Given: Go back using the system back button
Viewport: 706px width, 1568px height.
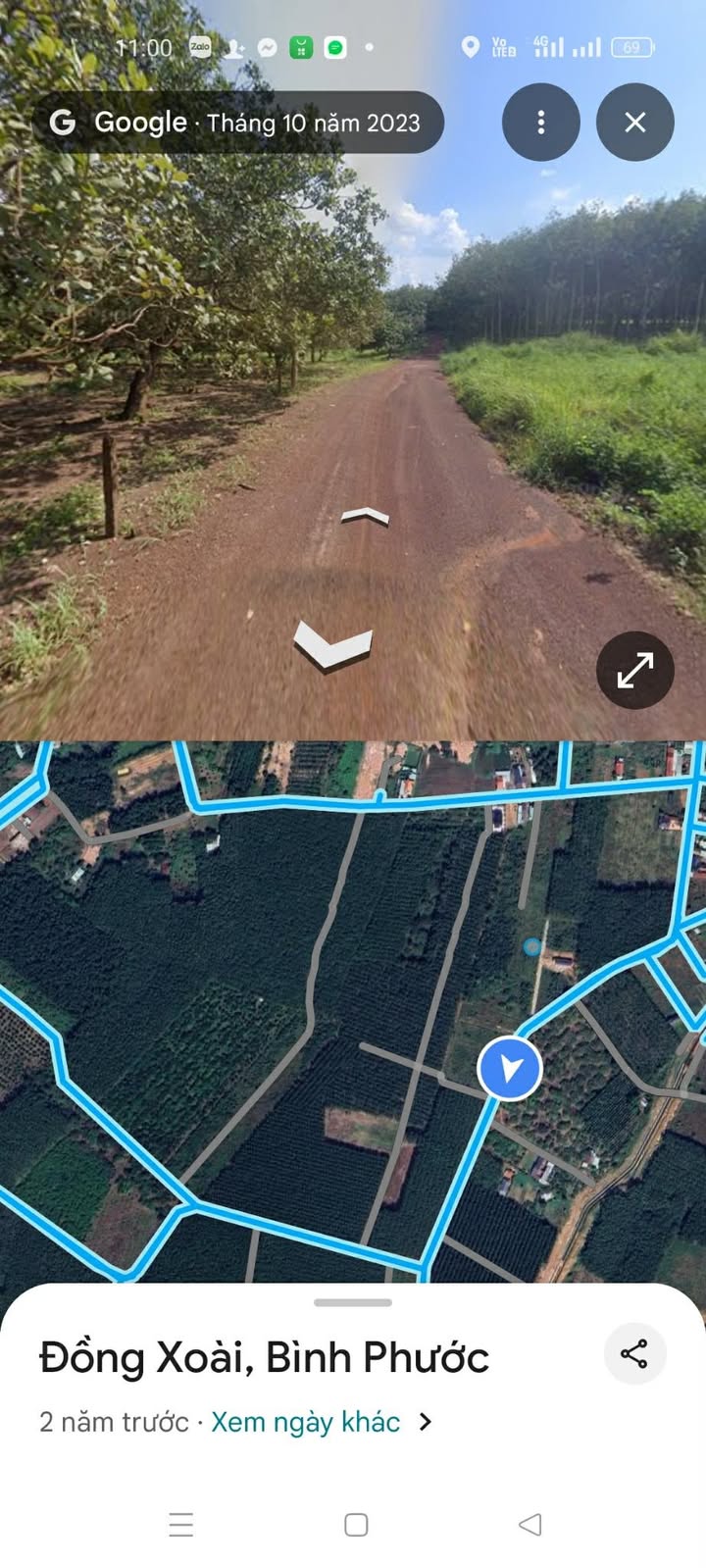Looking at the screenshot, I should (529, 1524).
